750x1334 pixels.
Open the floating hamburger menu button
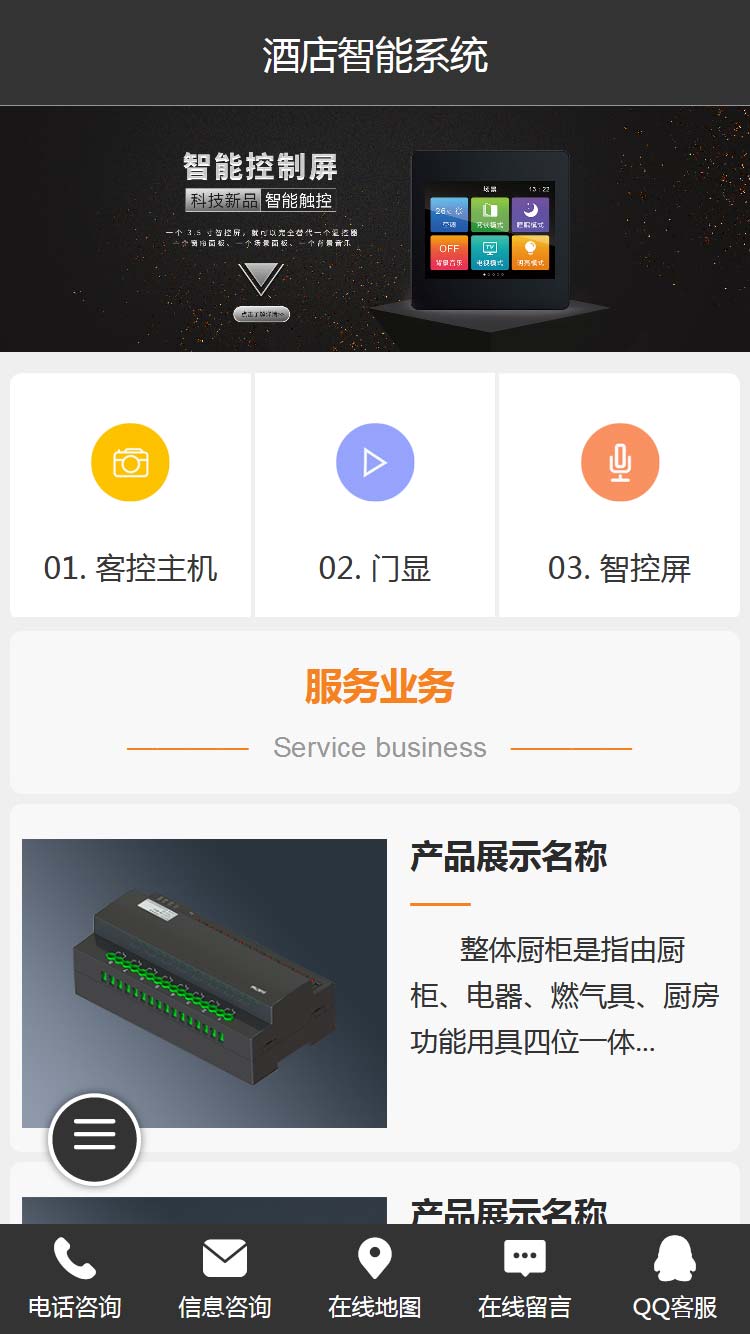coord(95,1138)
